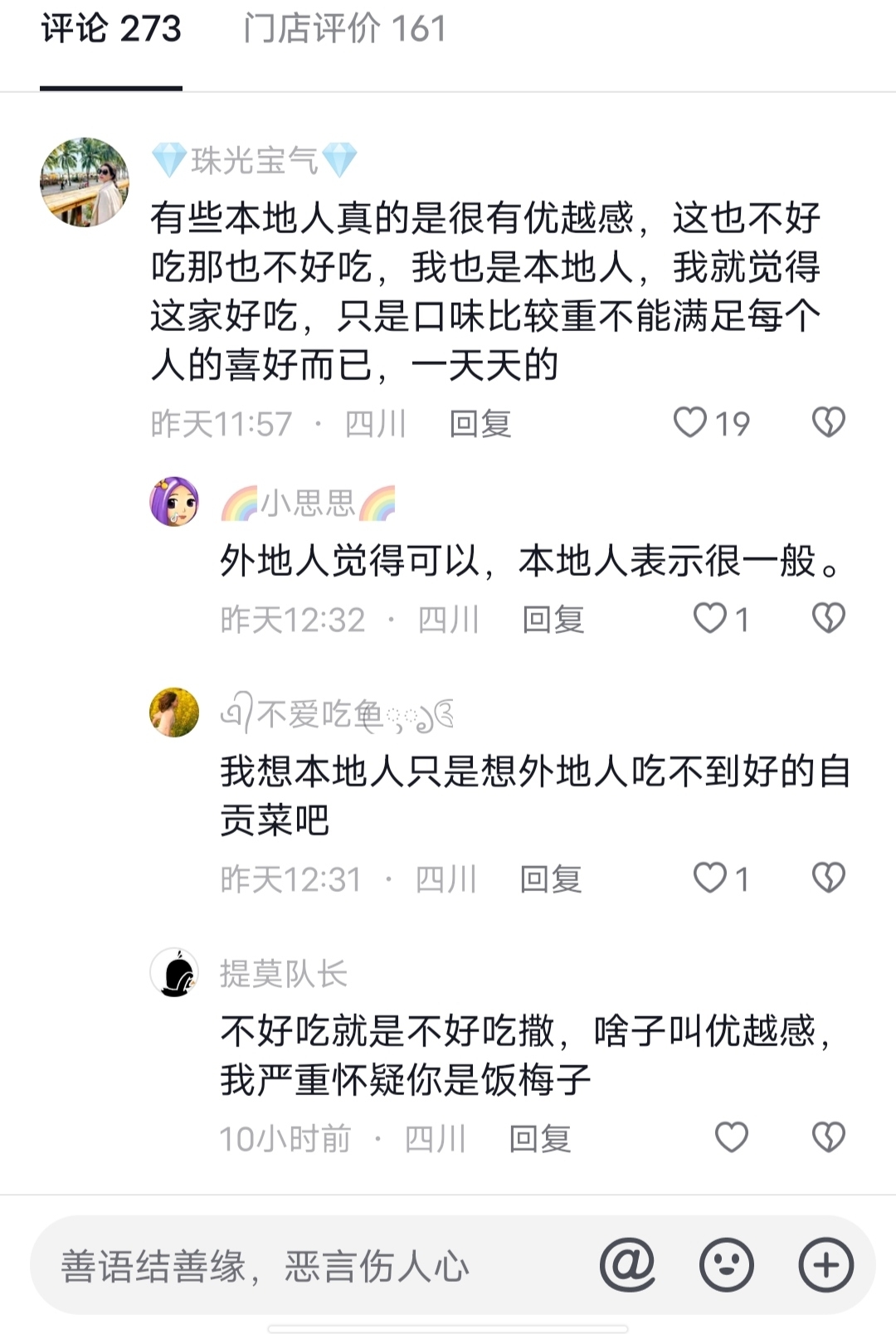Add attachment with the plus icon
Viewport: 896px width, 1334px height.
tap(825, 1265)
